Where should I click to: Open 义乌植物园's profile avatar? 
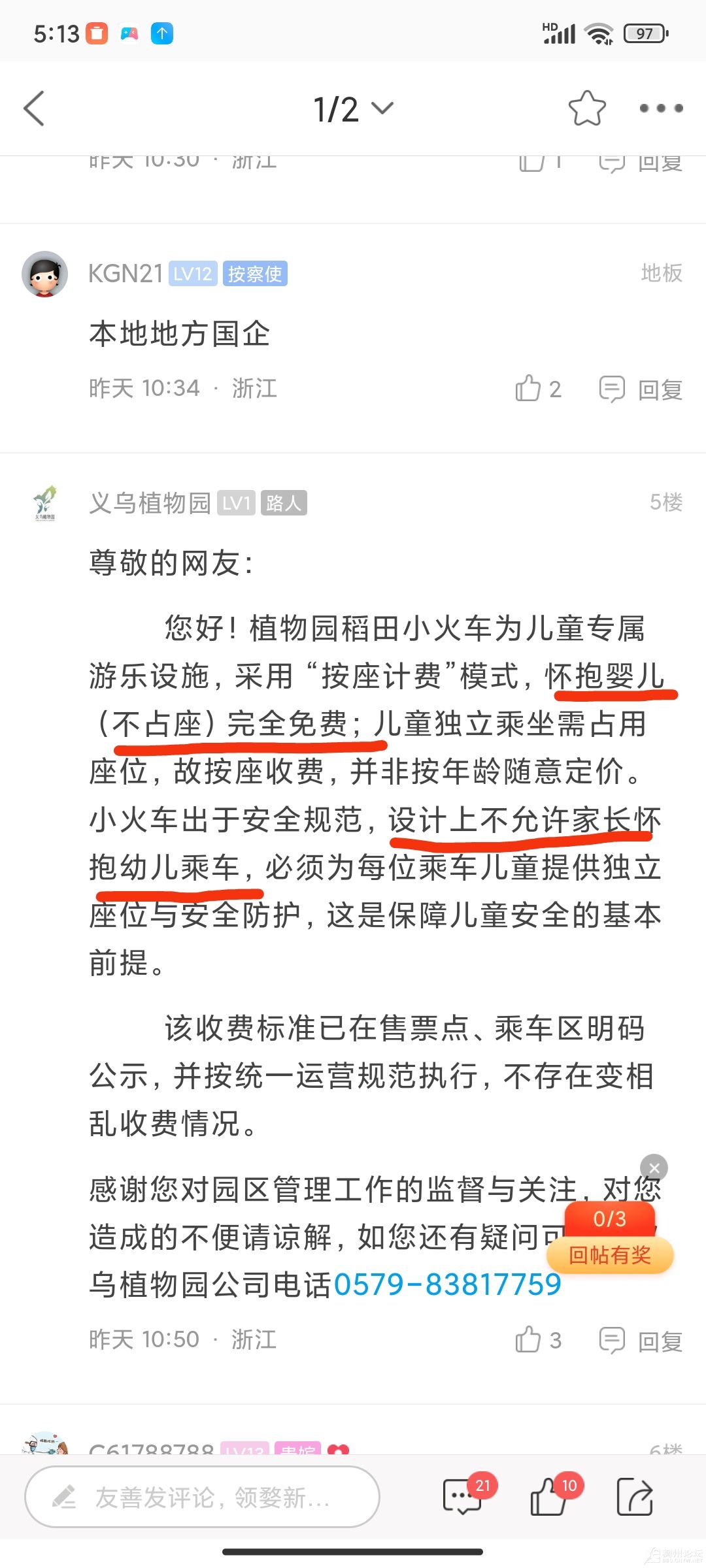coord(44,502)
